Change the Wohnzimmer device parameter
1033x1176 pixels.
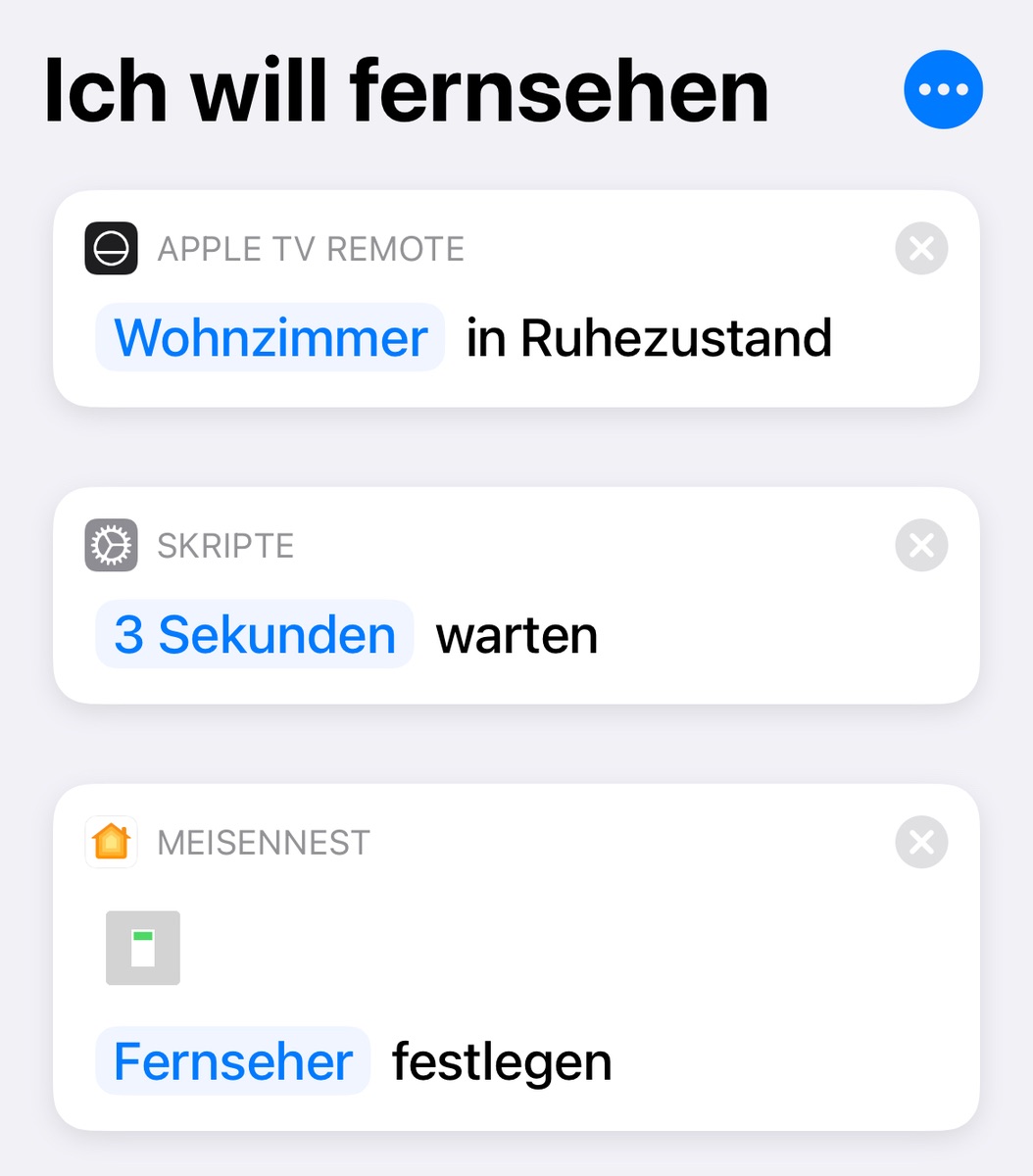point(271,338)
